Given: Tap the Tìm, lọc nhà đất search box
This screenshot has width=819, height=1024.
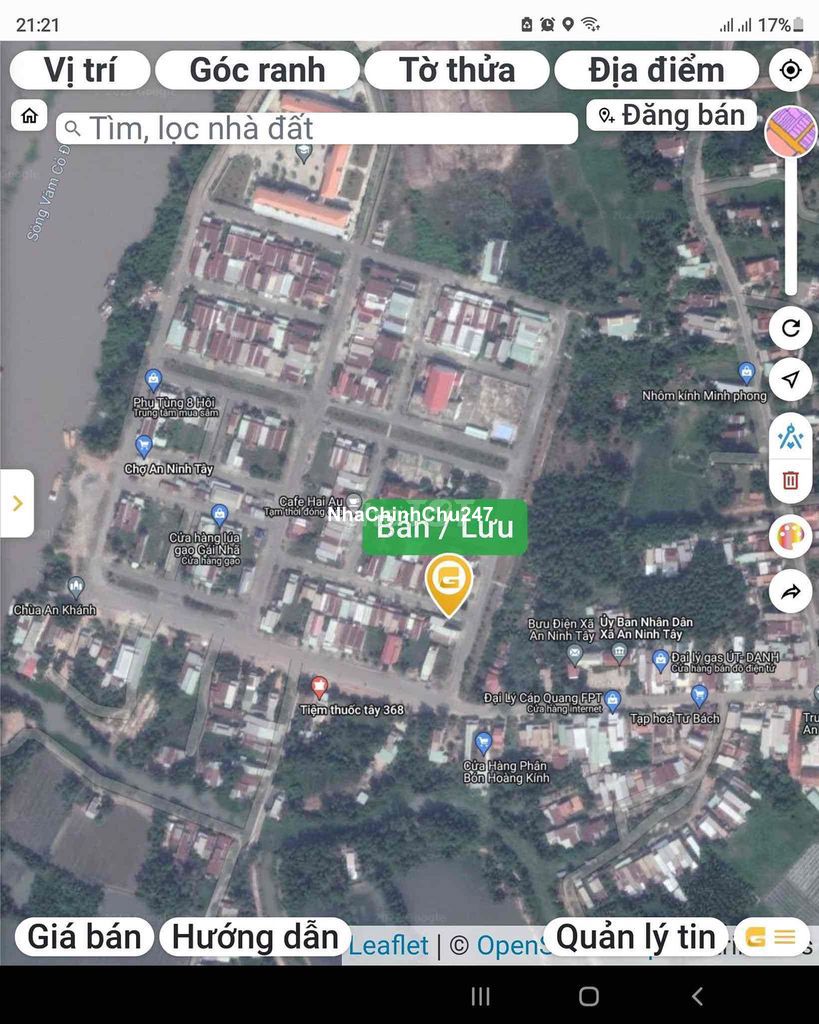Looking at the screenshot, I should 317,128.
